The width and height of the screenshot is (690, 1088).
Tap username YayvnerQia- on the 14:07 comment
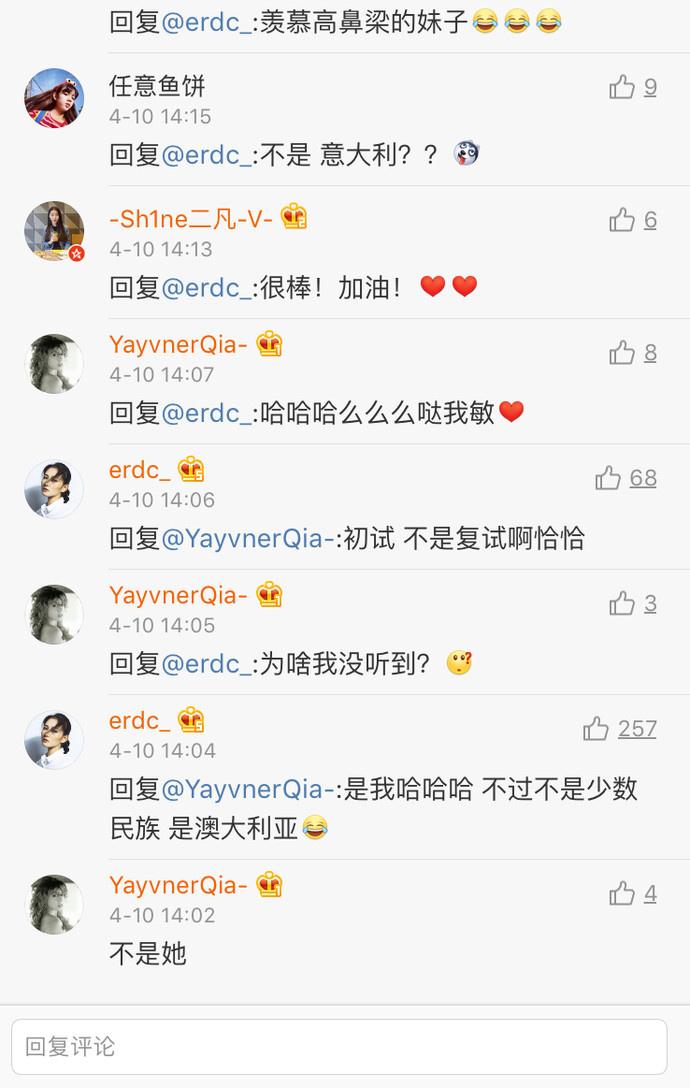(x=178, y=345)
